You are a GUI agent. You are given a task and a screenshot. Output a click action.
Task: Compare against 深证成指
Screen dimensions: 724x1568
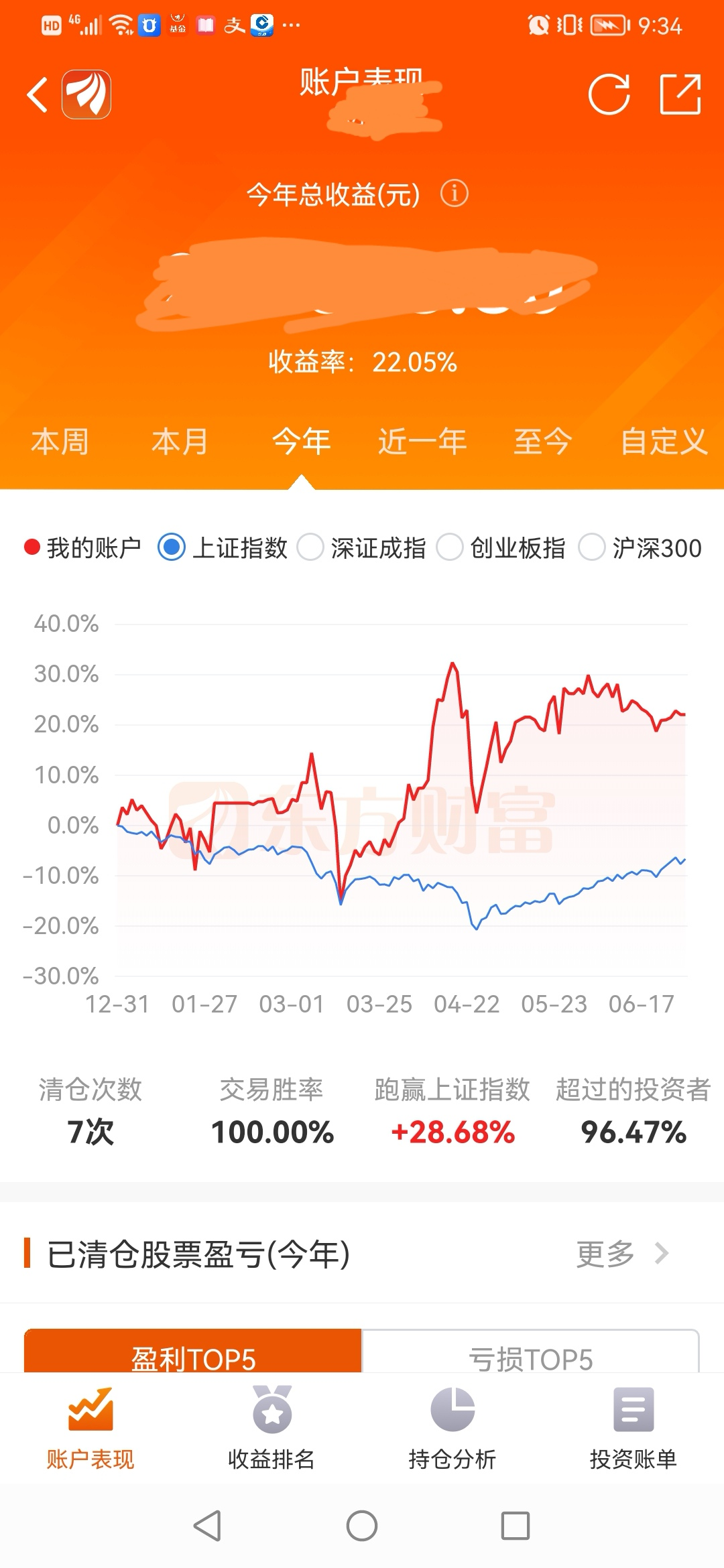click(310, 547)
